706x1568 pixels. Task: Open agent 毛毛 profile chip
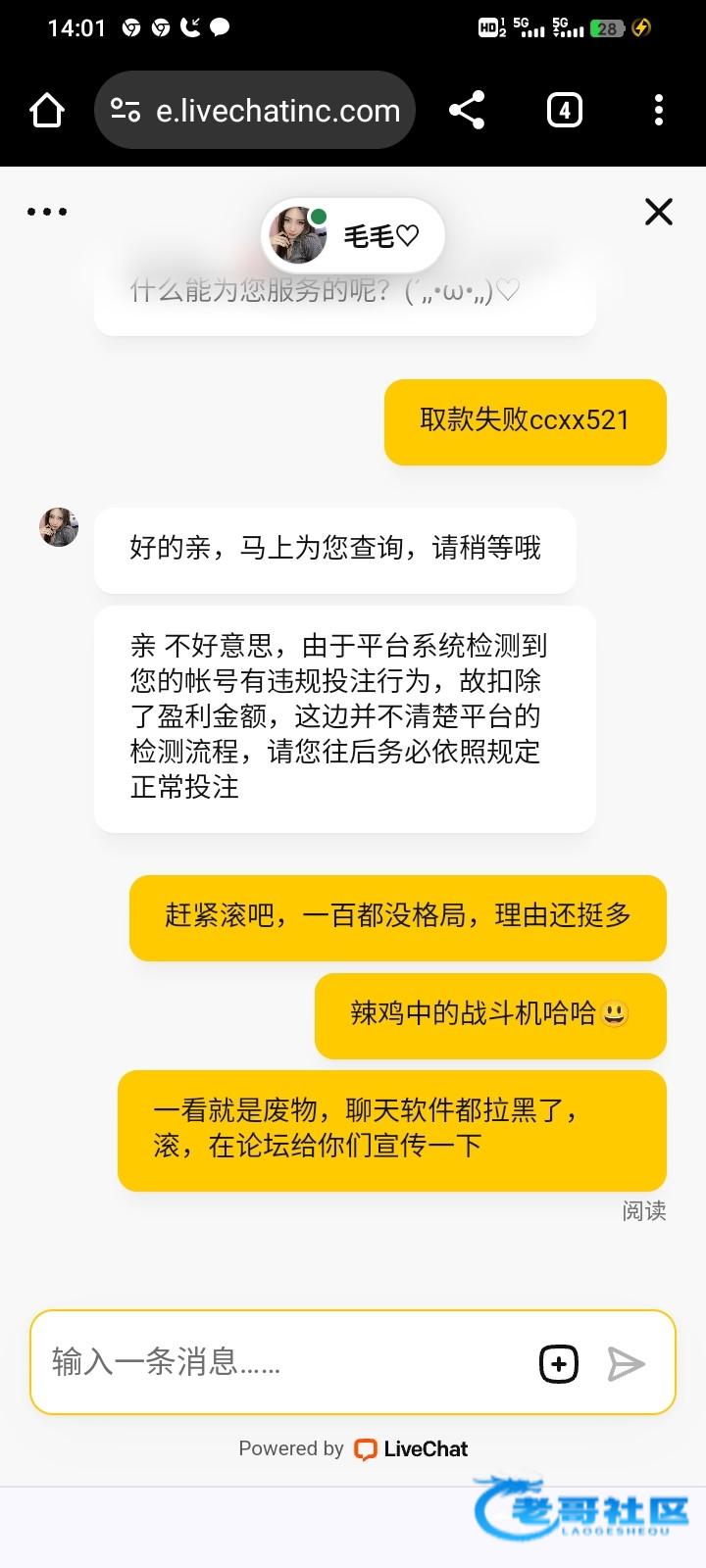353,235
